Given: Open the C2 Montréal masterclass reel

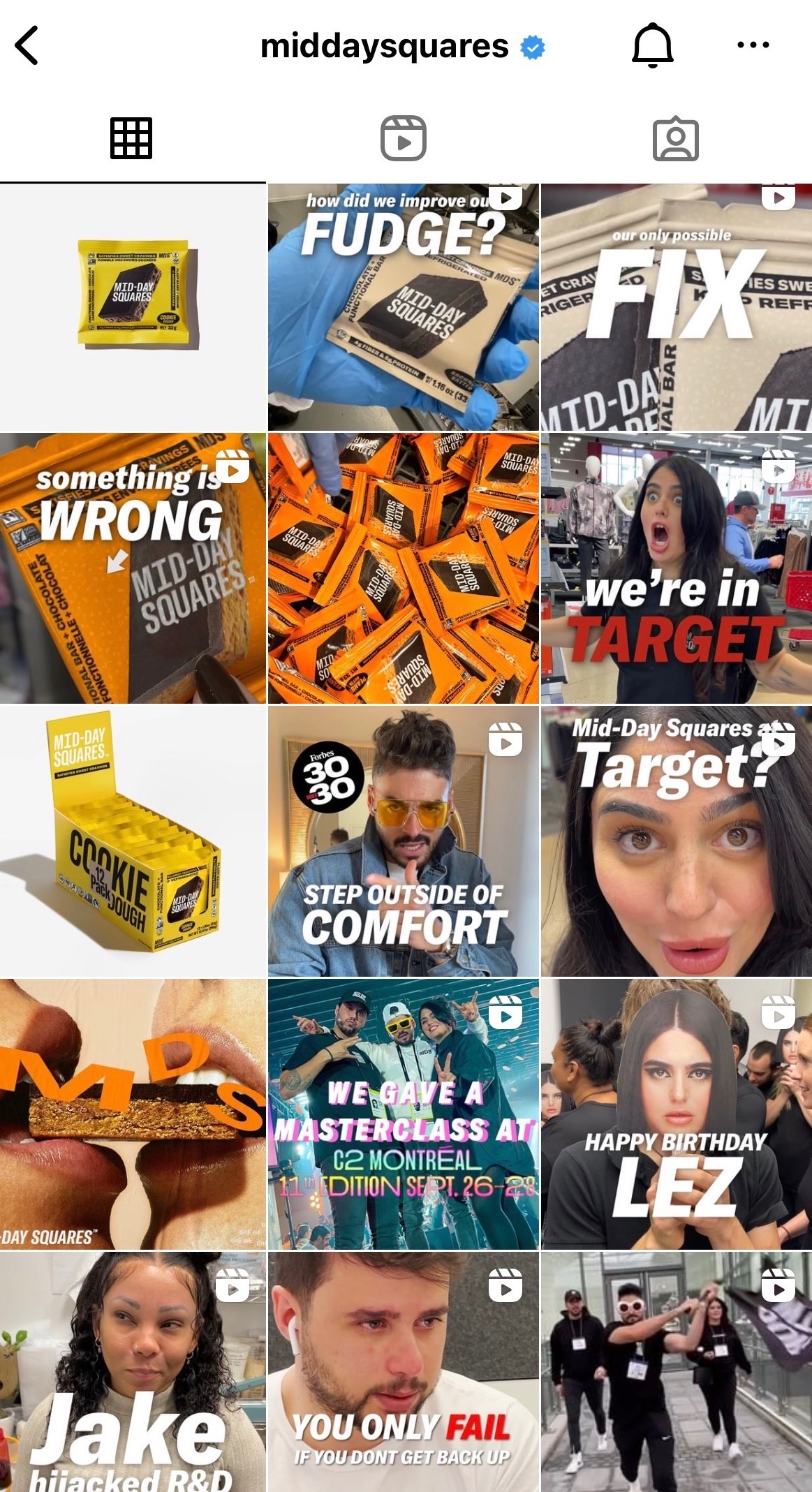Looking at the screenshot, I should coord(404,1114).
